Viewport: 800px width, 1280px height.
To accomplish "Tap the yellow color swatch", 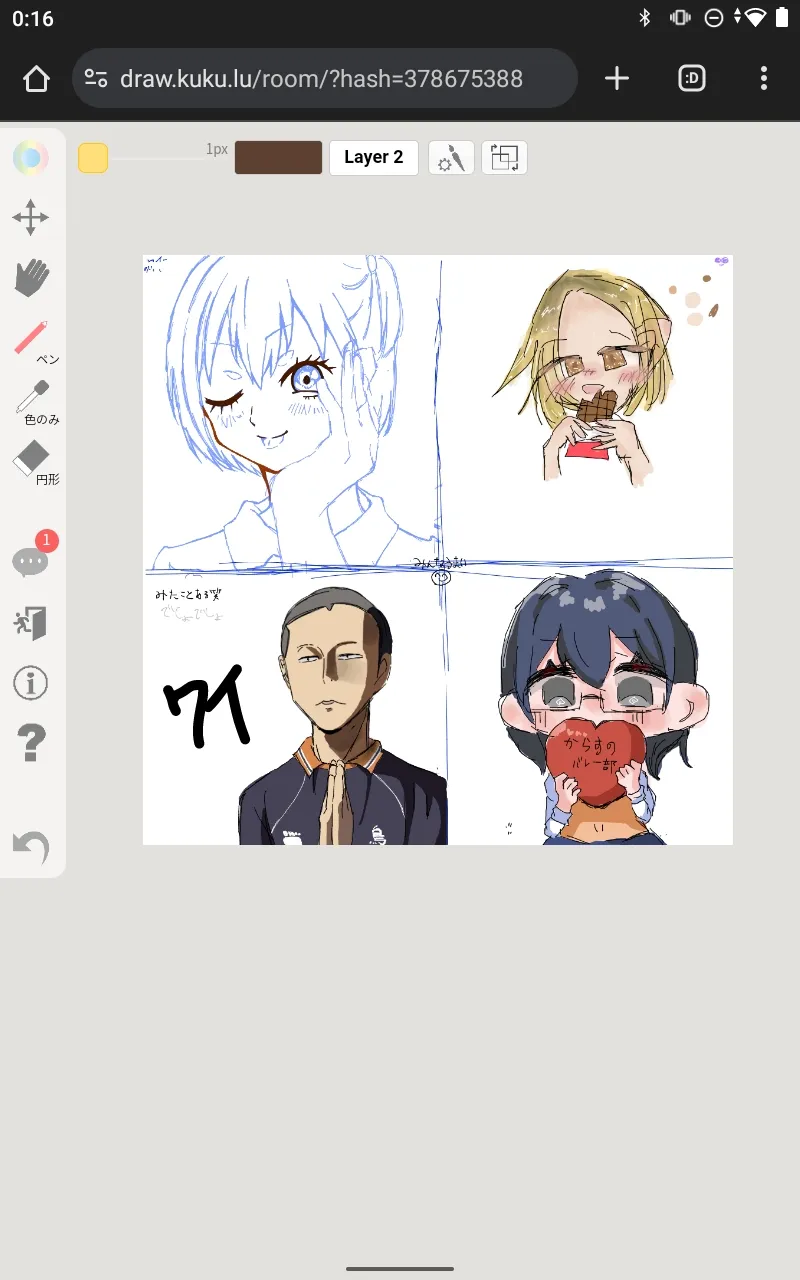I will coord(93,158).
